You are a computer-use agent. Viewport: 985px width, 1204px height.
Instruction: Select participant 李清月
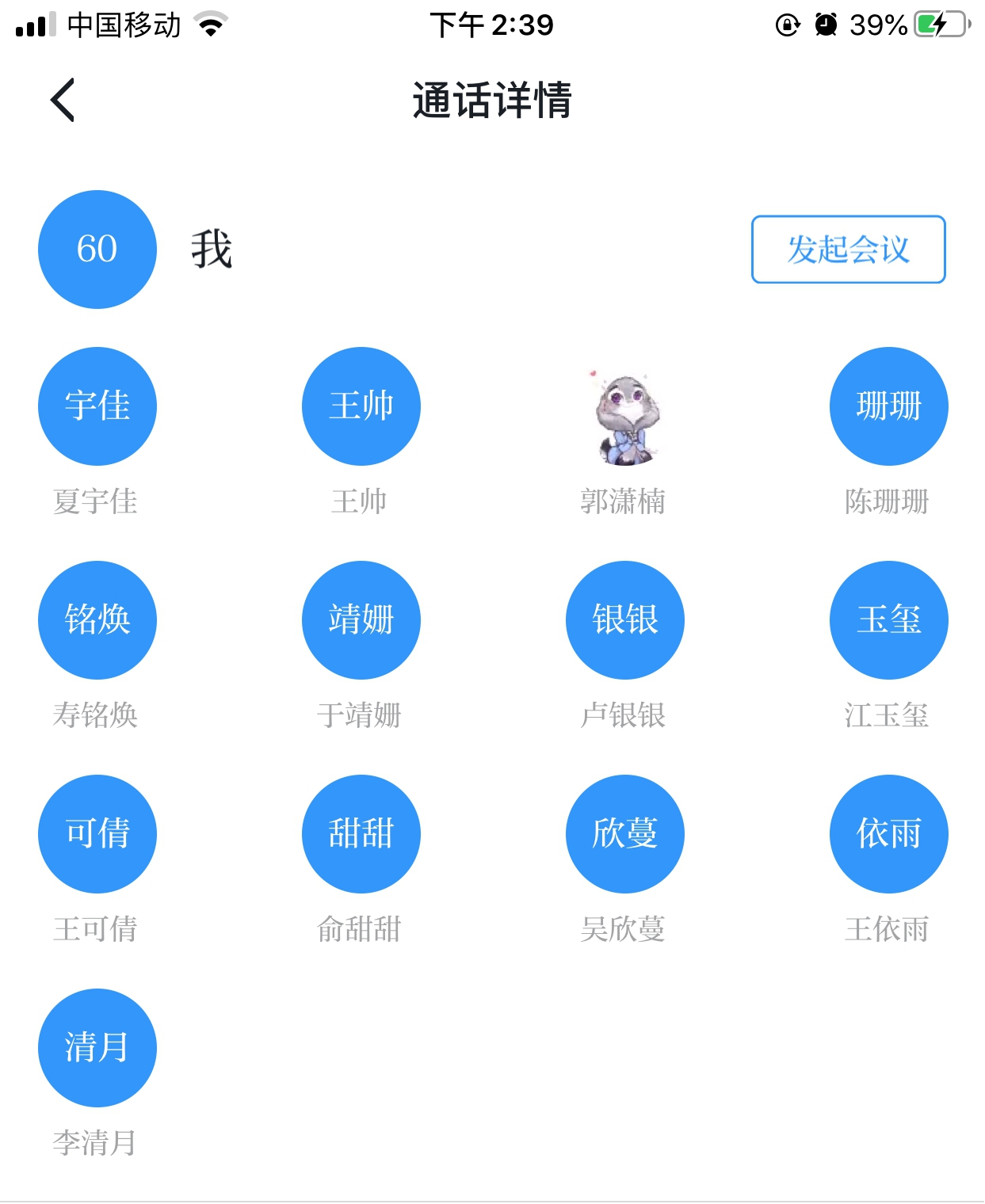(97, 1048)
